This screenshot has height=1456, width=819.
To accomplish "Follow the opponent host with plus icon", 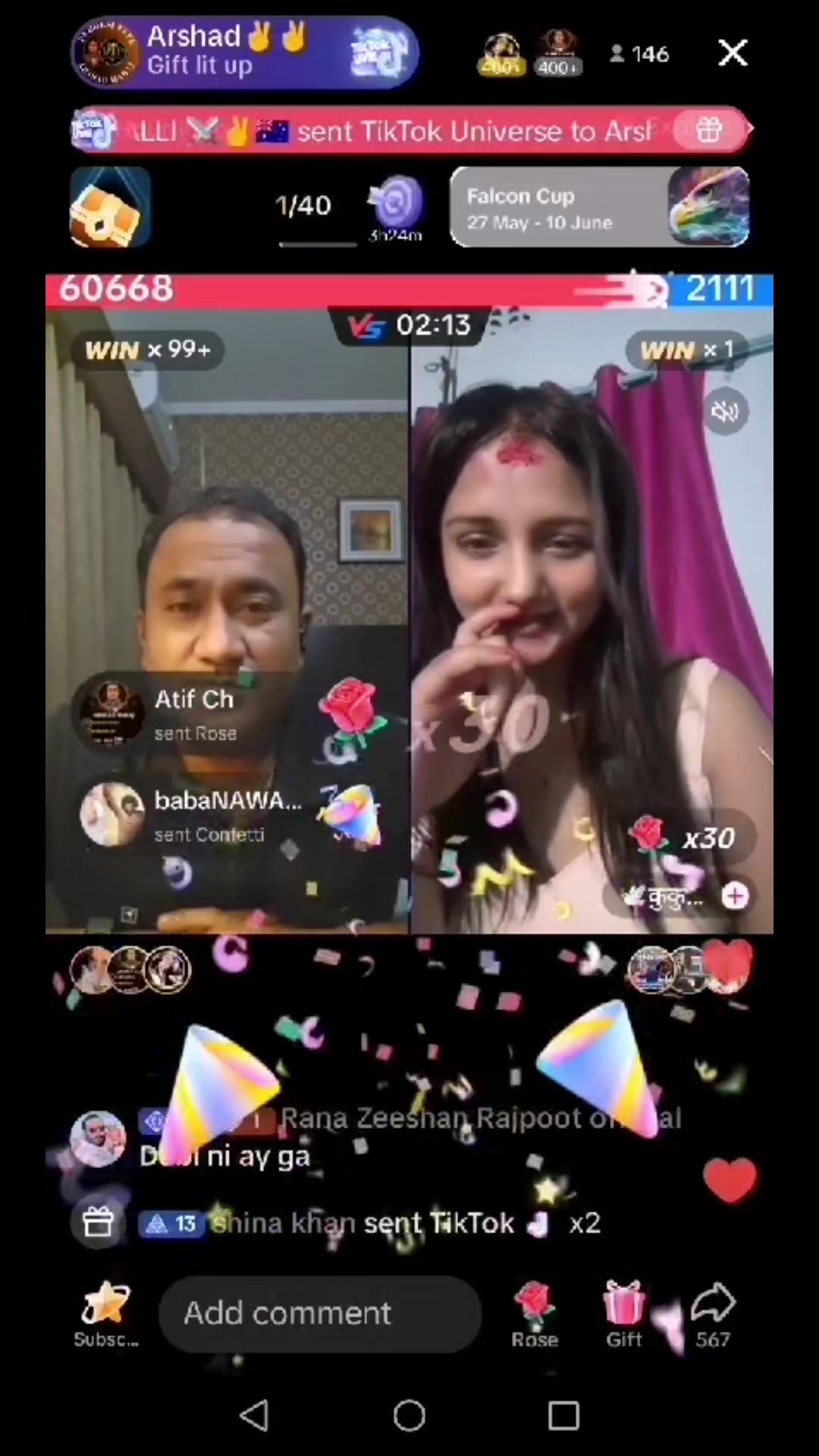I will click(734, 896).
